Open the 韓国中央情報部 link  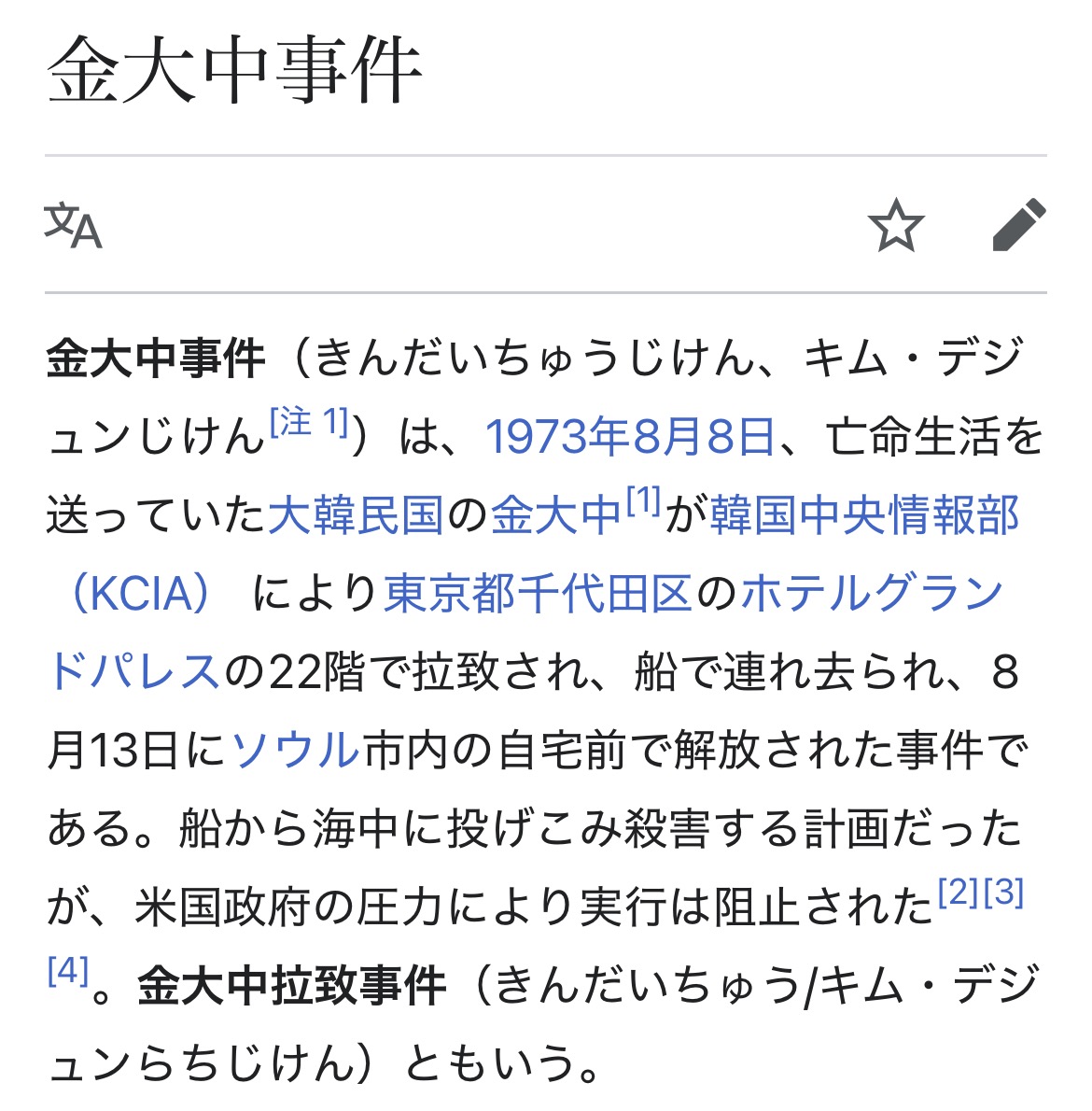pos(864,515)
